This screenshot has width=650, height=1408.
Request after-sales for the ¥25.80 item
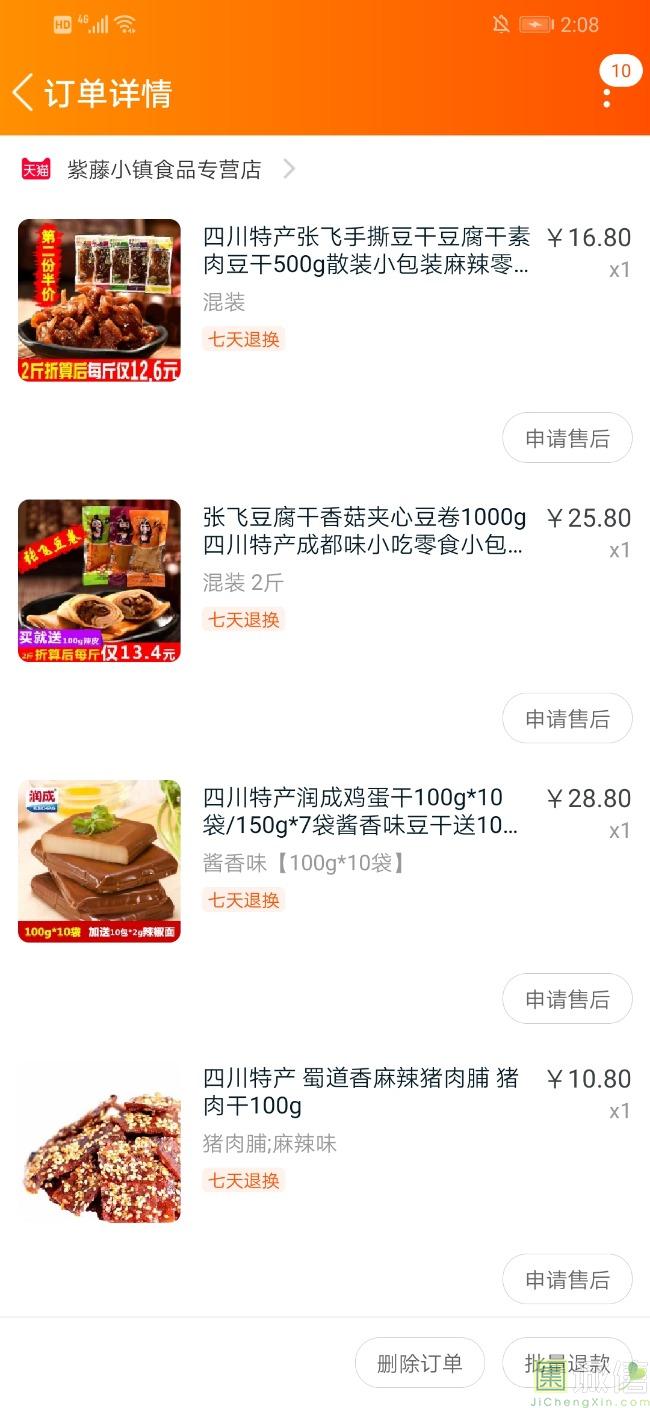567,719
